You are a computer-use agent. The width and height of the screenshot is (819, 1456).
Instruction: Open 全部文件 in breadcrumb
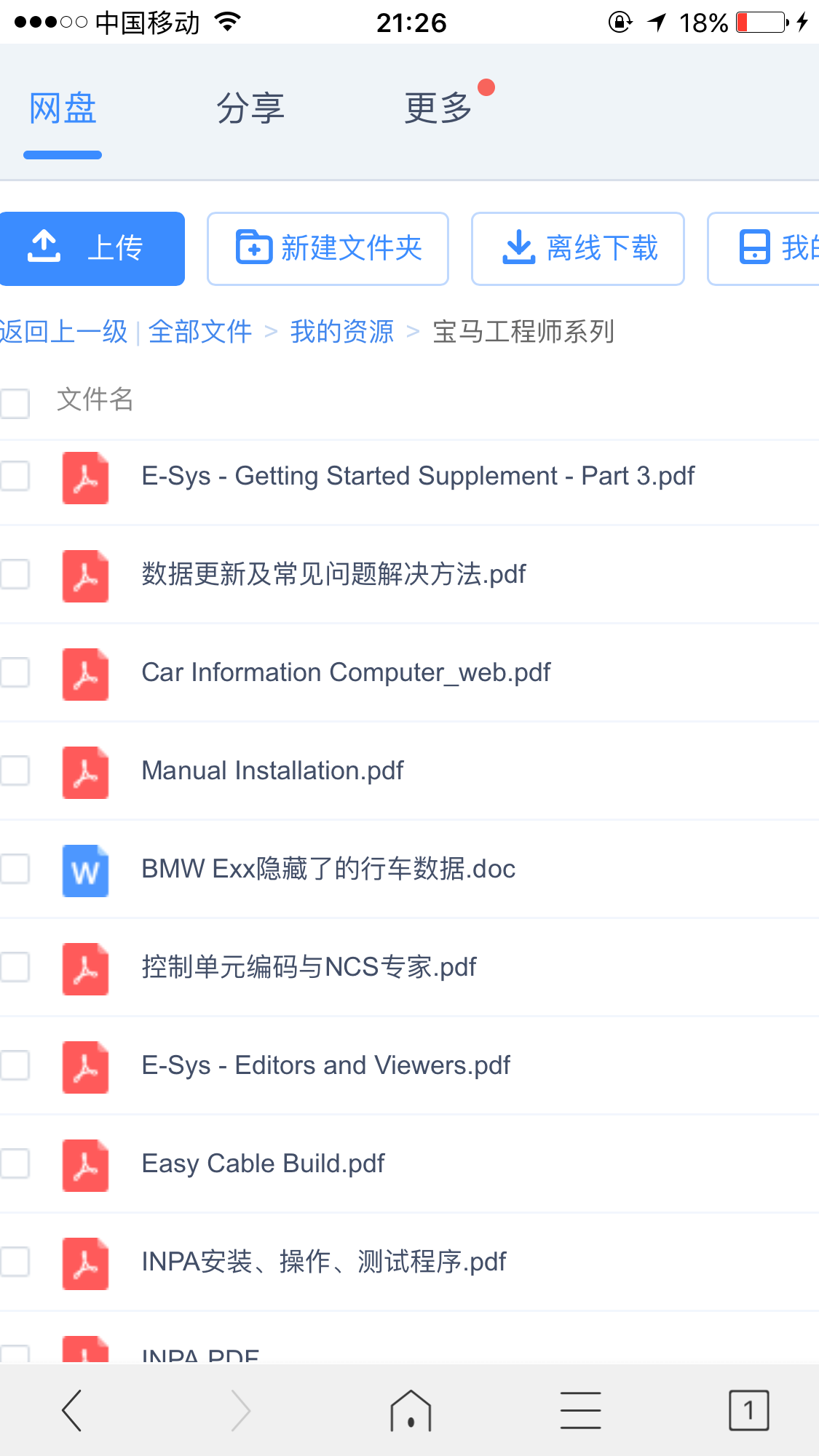200,332
